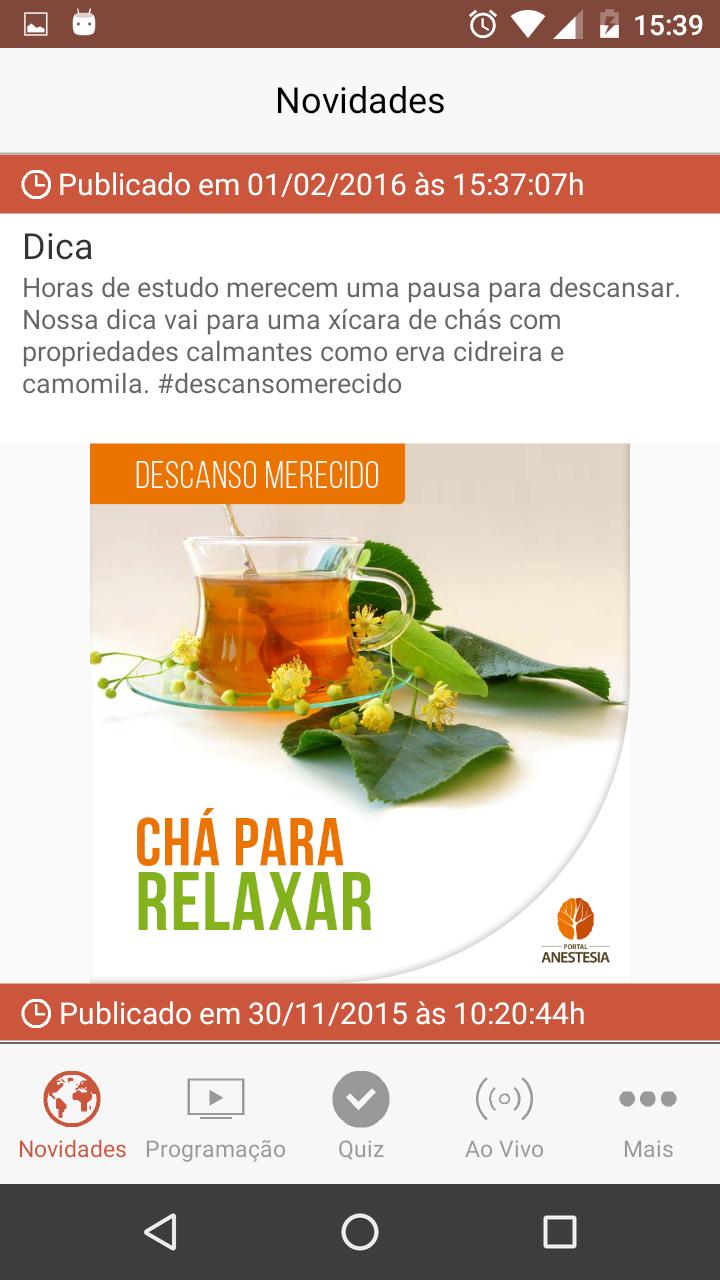This screenshot has width=720, height=1280.
Task: Go to the Android home screen
Action: coord(360,1232)
